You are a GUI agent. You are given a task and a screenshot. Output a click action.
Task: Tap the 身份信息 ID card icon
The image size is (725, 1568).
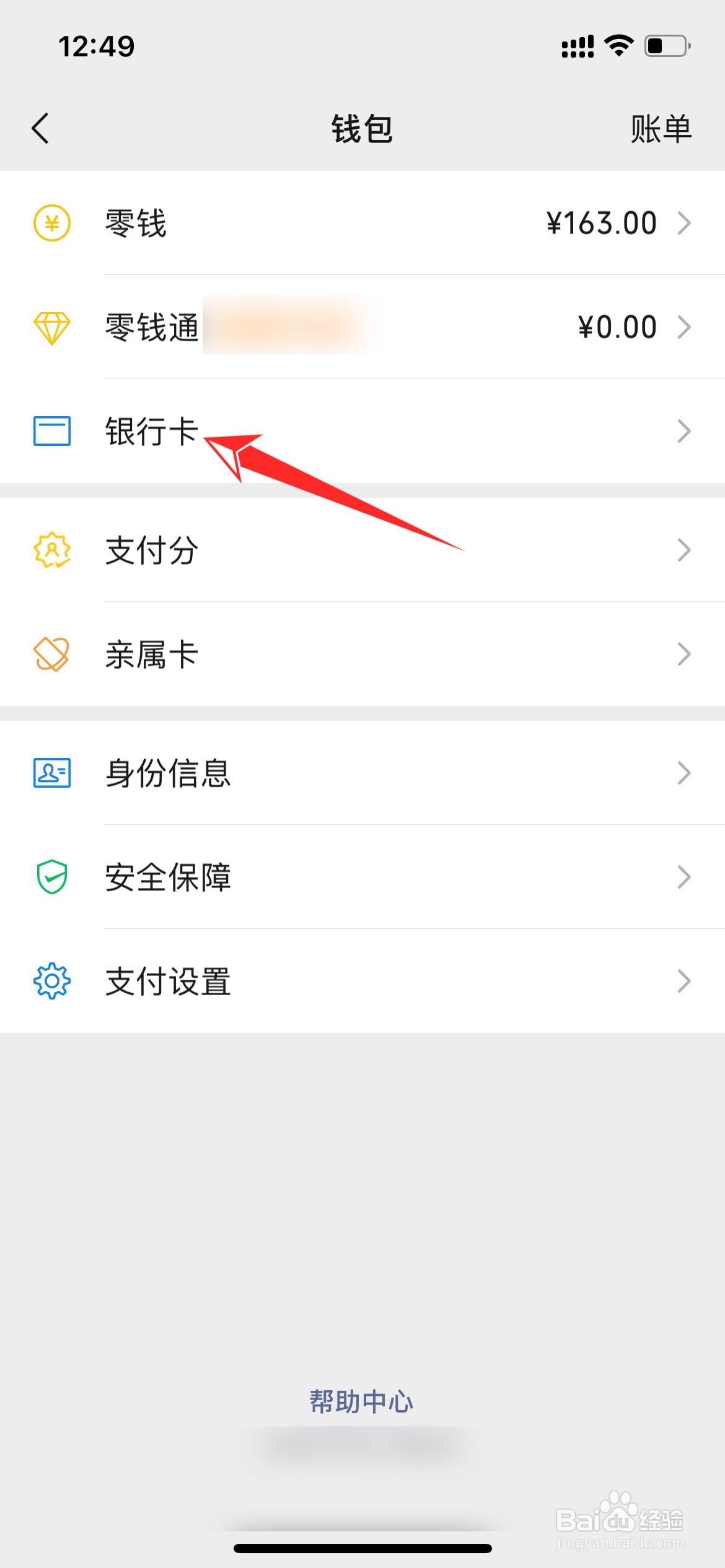(52, 773)
